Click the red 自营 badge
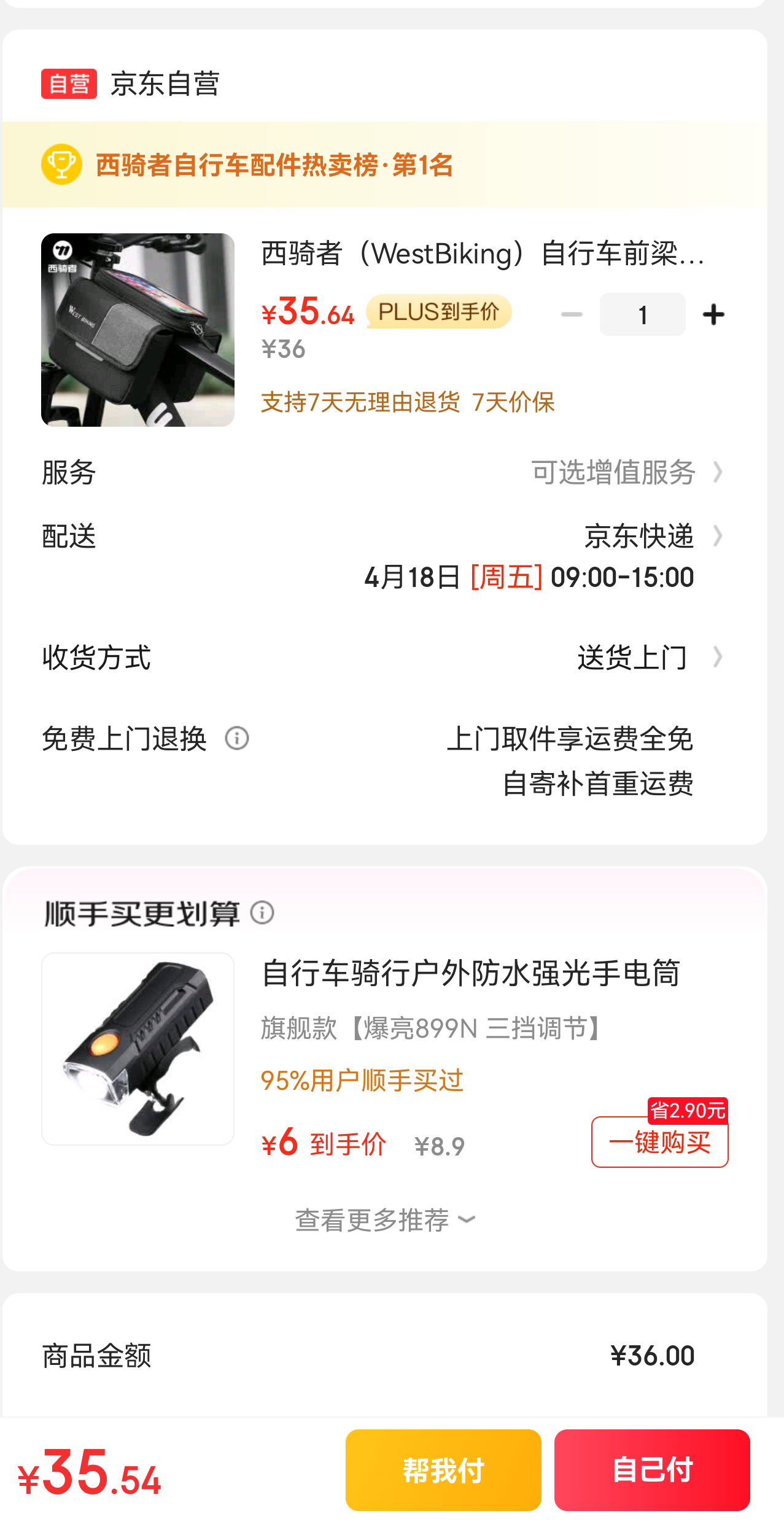The height and width of the screenshot is (1535, 784). [69, 84]
